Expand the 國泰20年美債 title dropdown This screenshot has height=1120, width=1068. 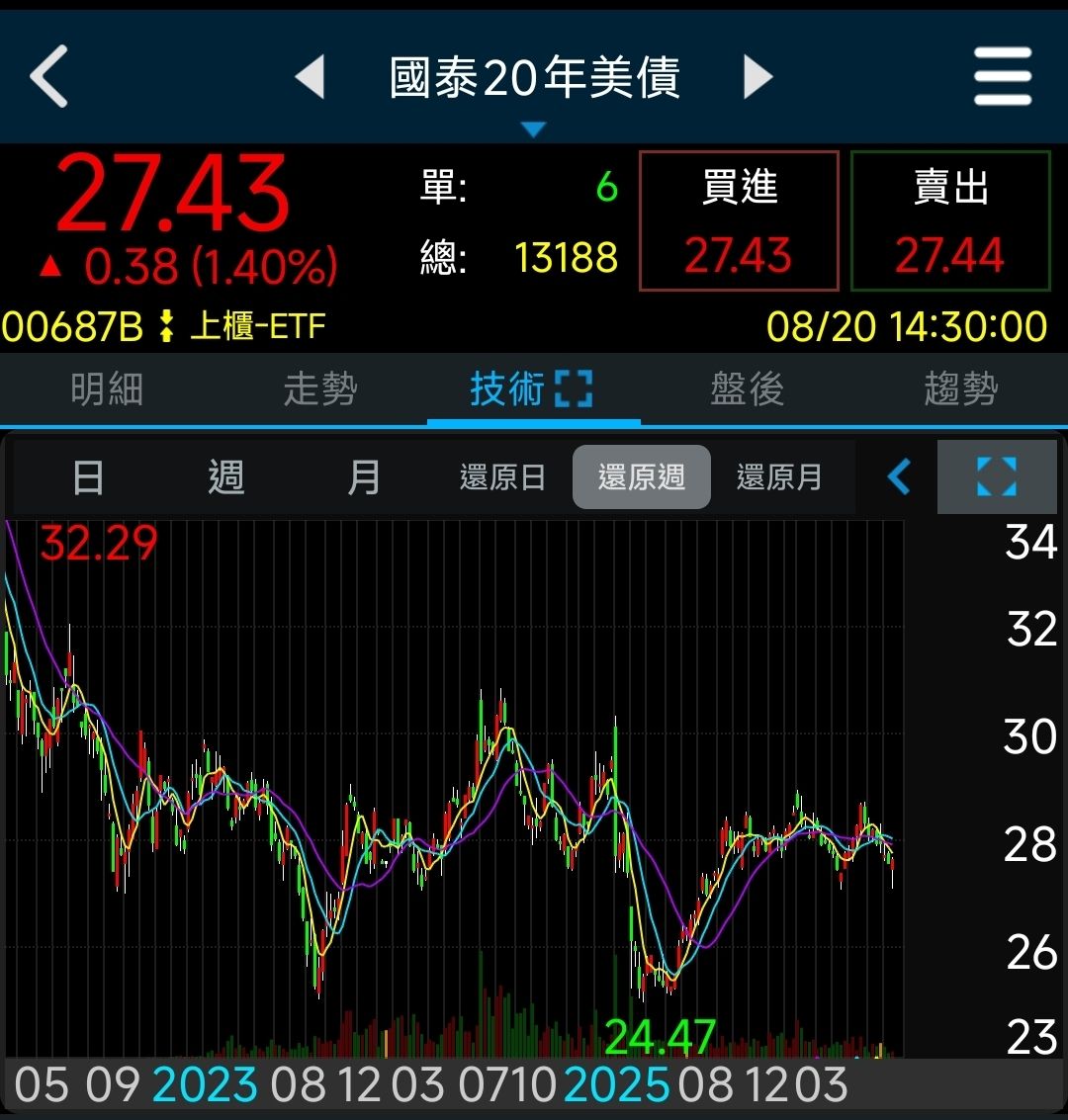coord(534,129)
